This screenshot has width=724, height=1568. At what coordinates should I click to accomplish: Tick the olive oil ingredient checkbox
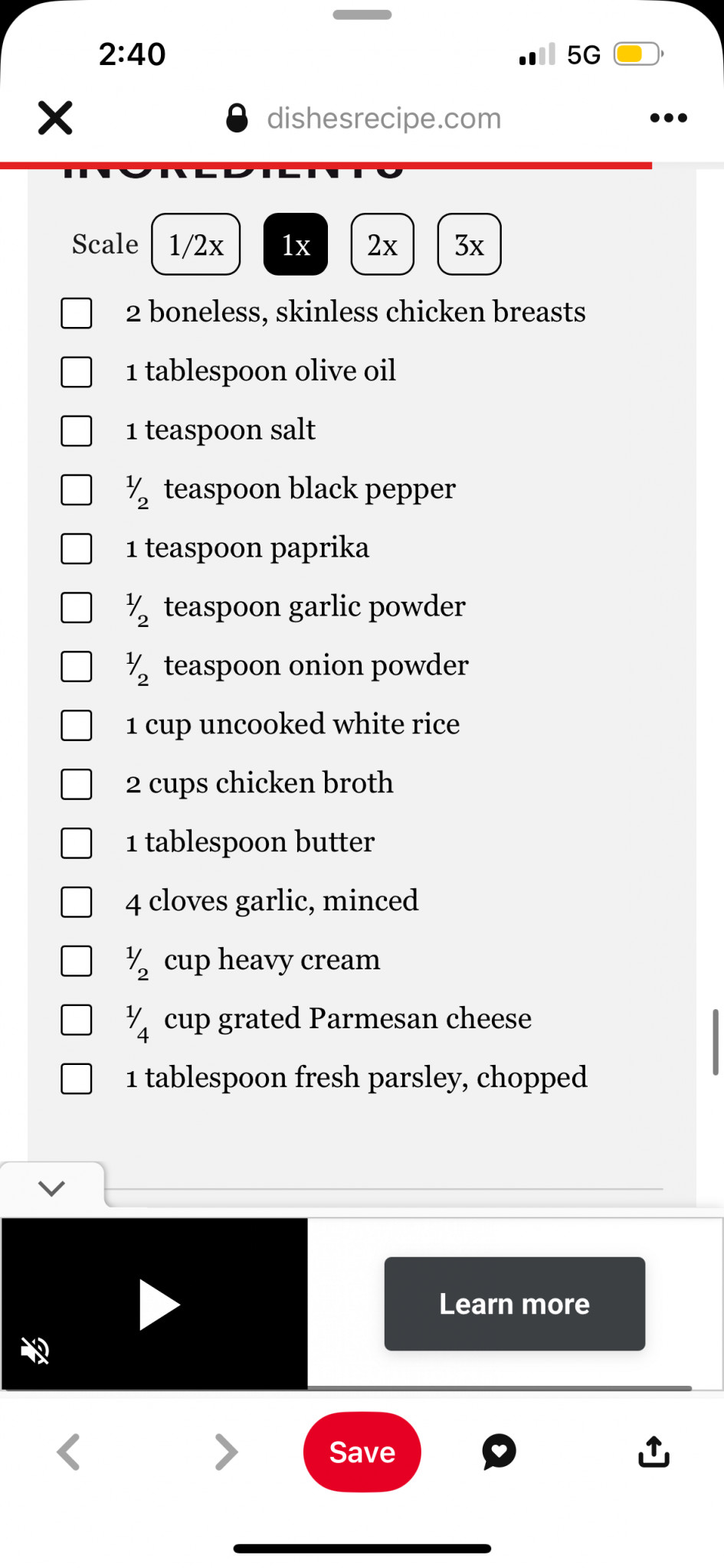[77, 372]
